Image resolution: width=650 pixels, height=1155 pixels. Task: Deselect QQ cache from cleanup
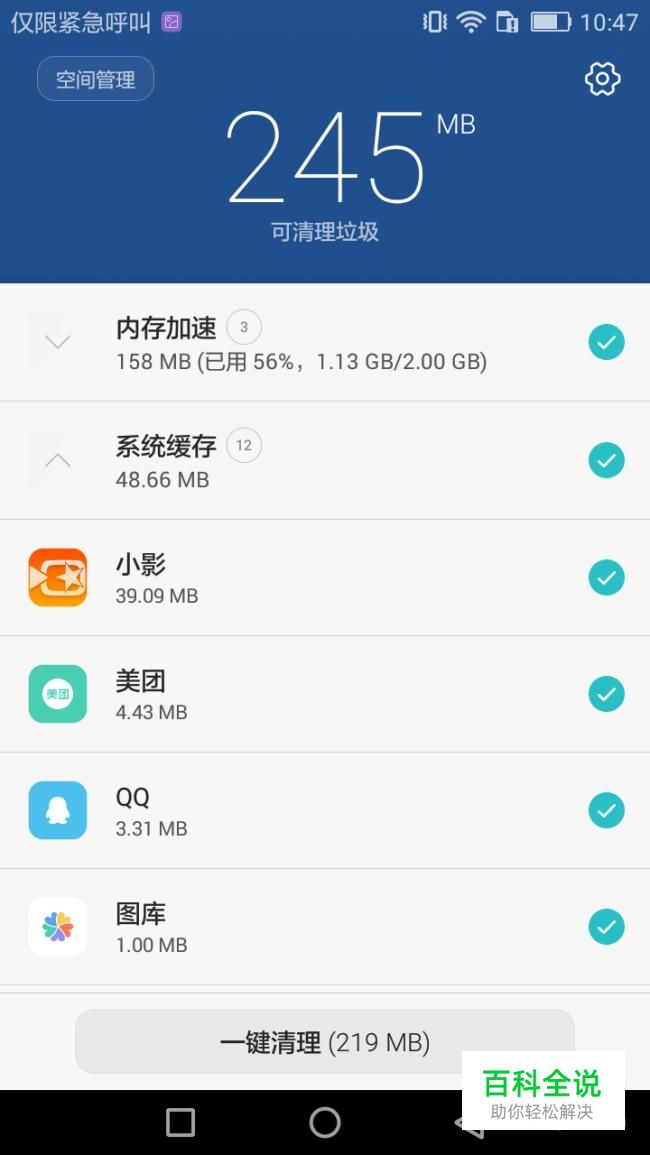tap(606, 810)
